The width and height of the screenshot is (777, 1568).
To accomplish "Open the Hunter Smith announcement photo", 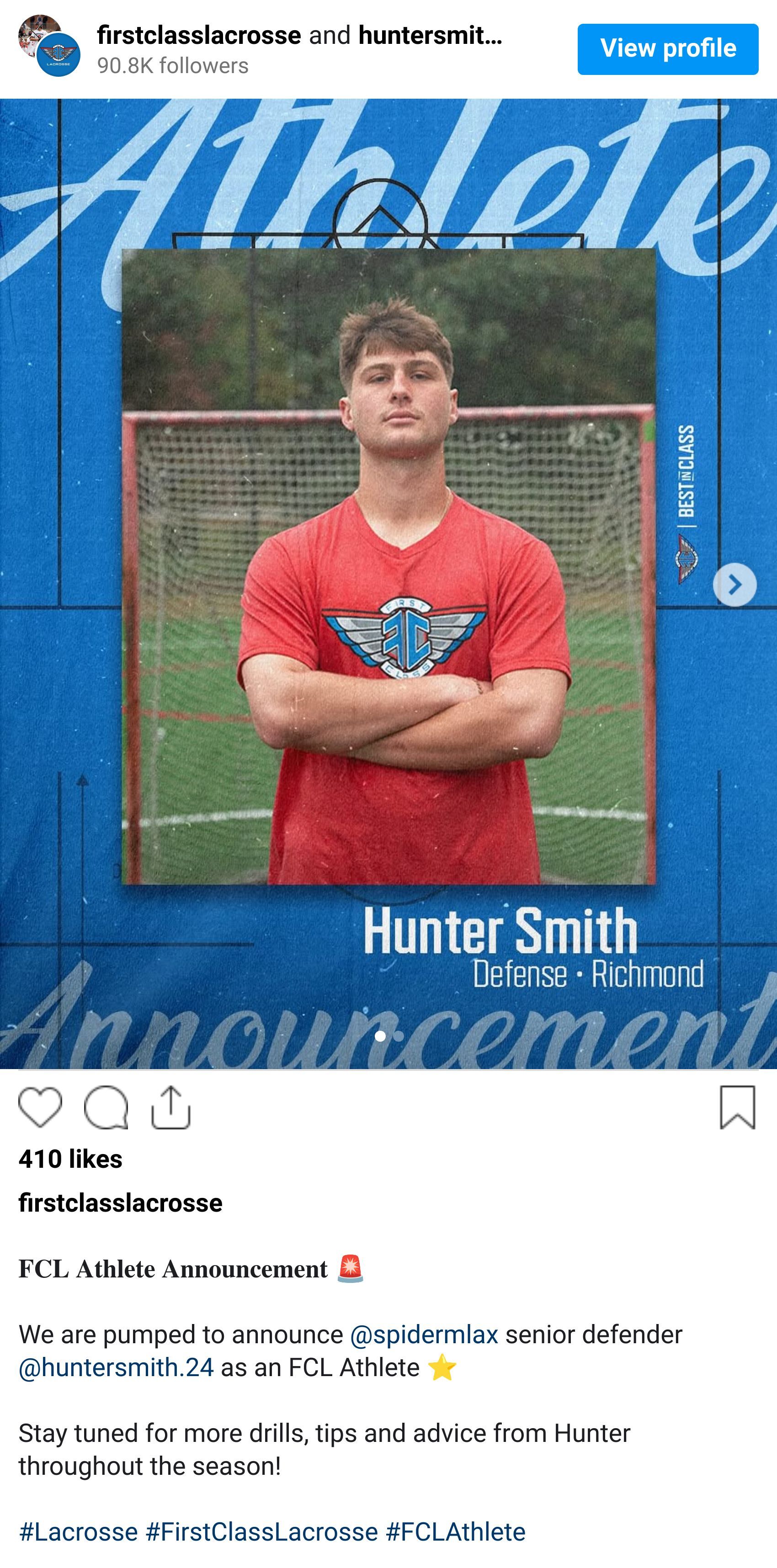I will [388, 566].
